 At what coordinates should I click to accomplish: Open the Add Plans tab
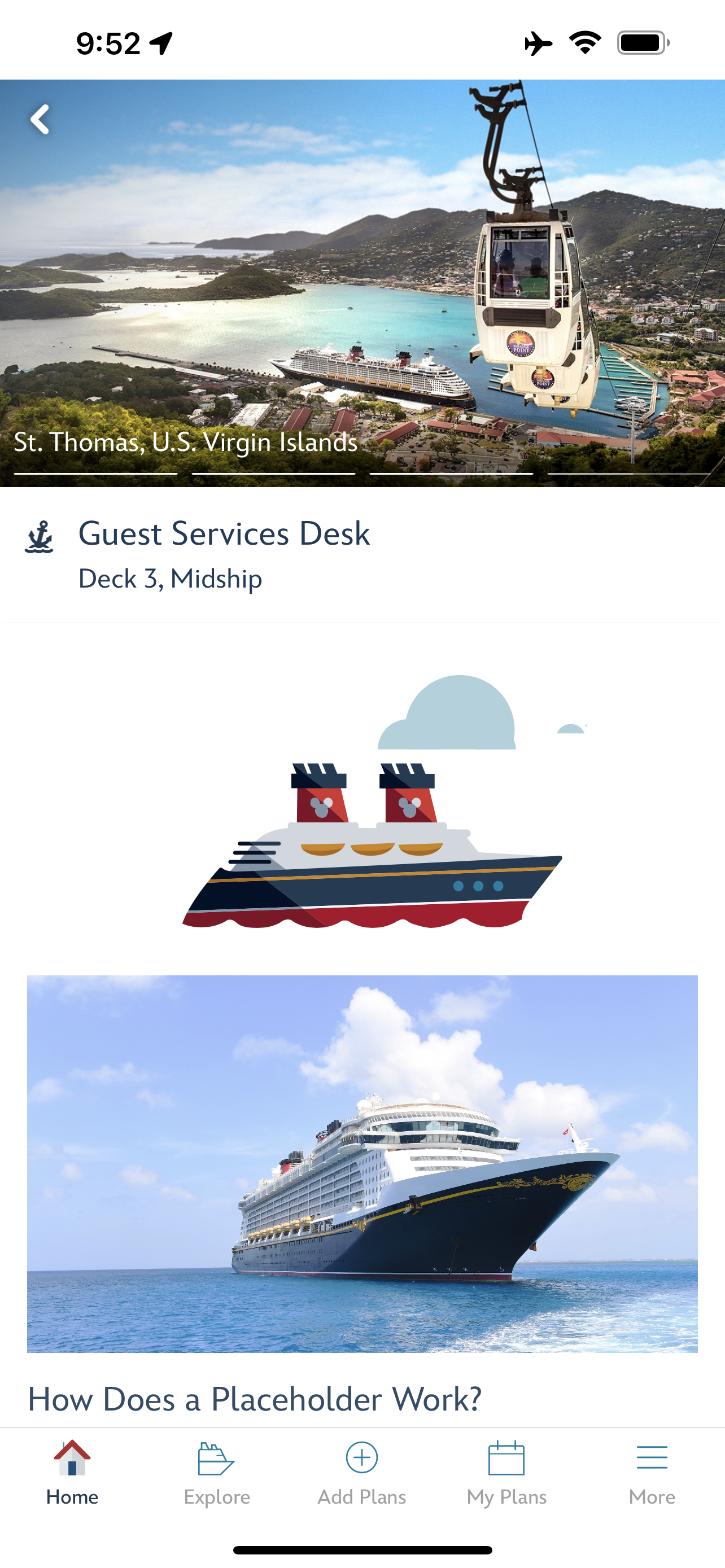tap(361, 1473)
